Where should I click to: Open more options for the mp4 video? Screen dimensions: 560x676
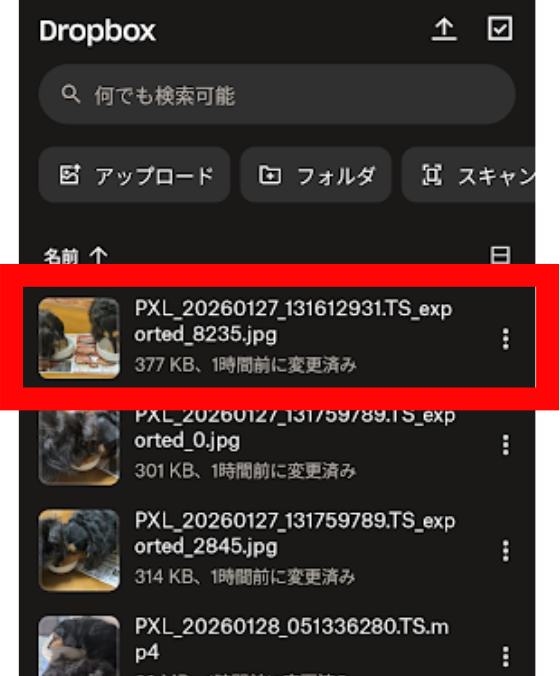pos(505,656)
